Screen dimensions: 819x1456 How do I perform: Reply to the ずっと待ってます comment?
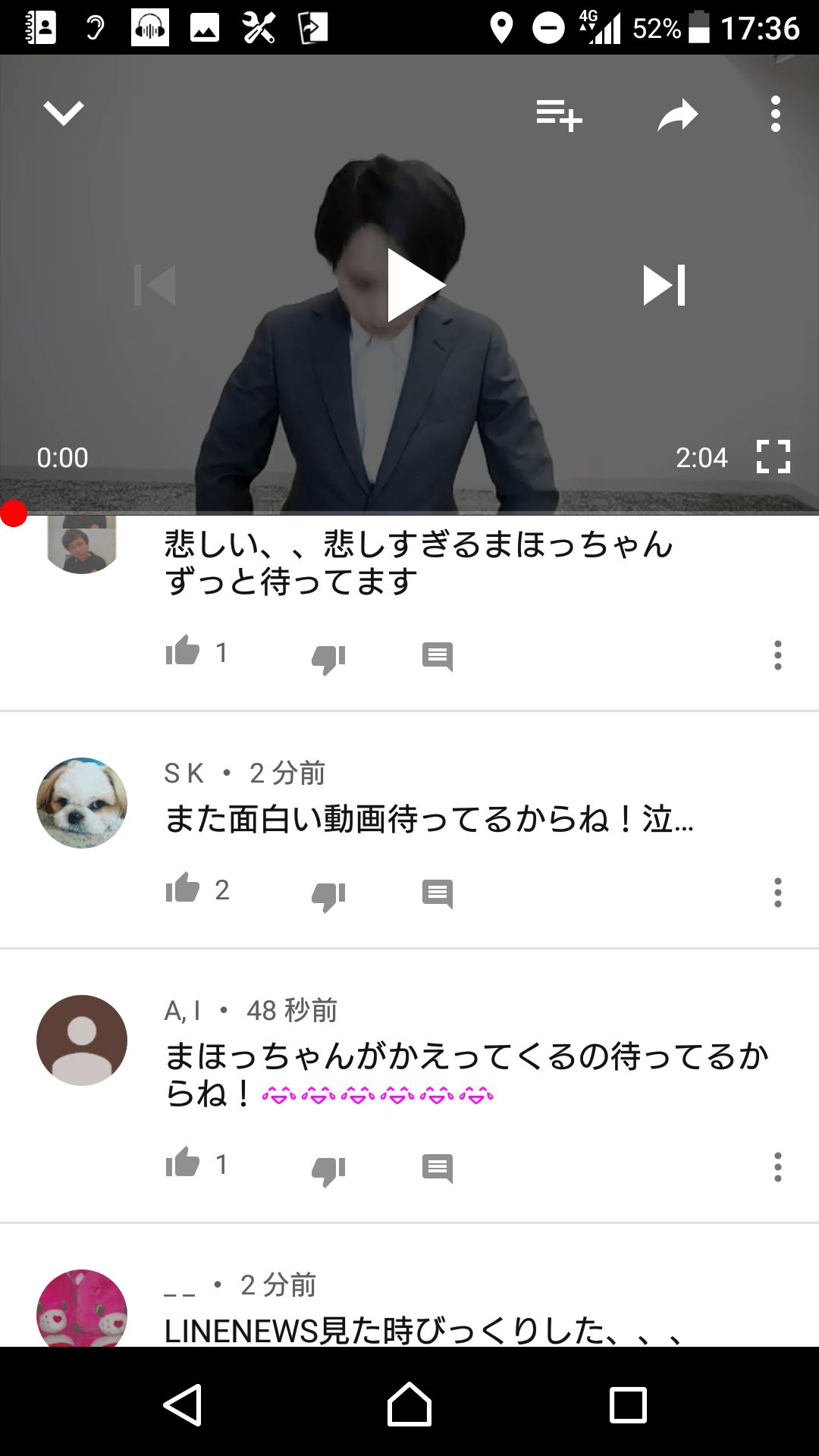tap(438, 657)
